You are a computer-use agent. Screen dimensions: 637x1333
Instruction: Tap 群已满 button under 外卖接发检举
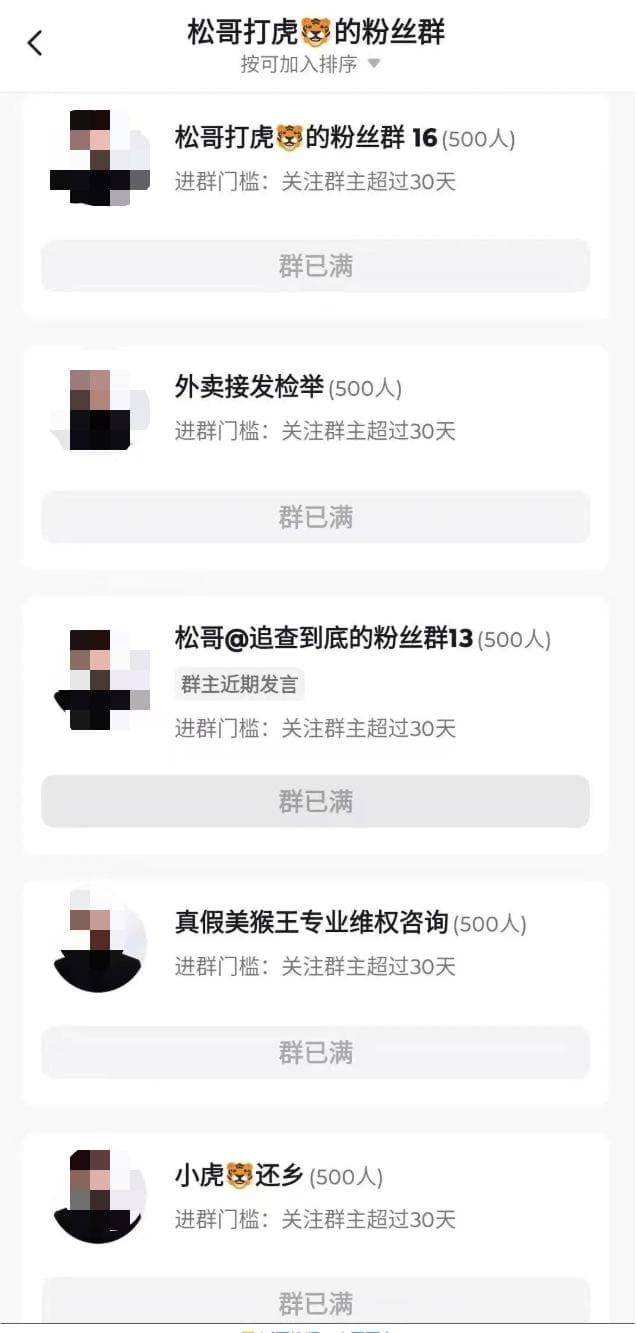315,517
